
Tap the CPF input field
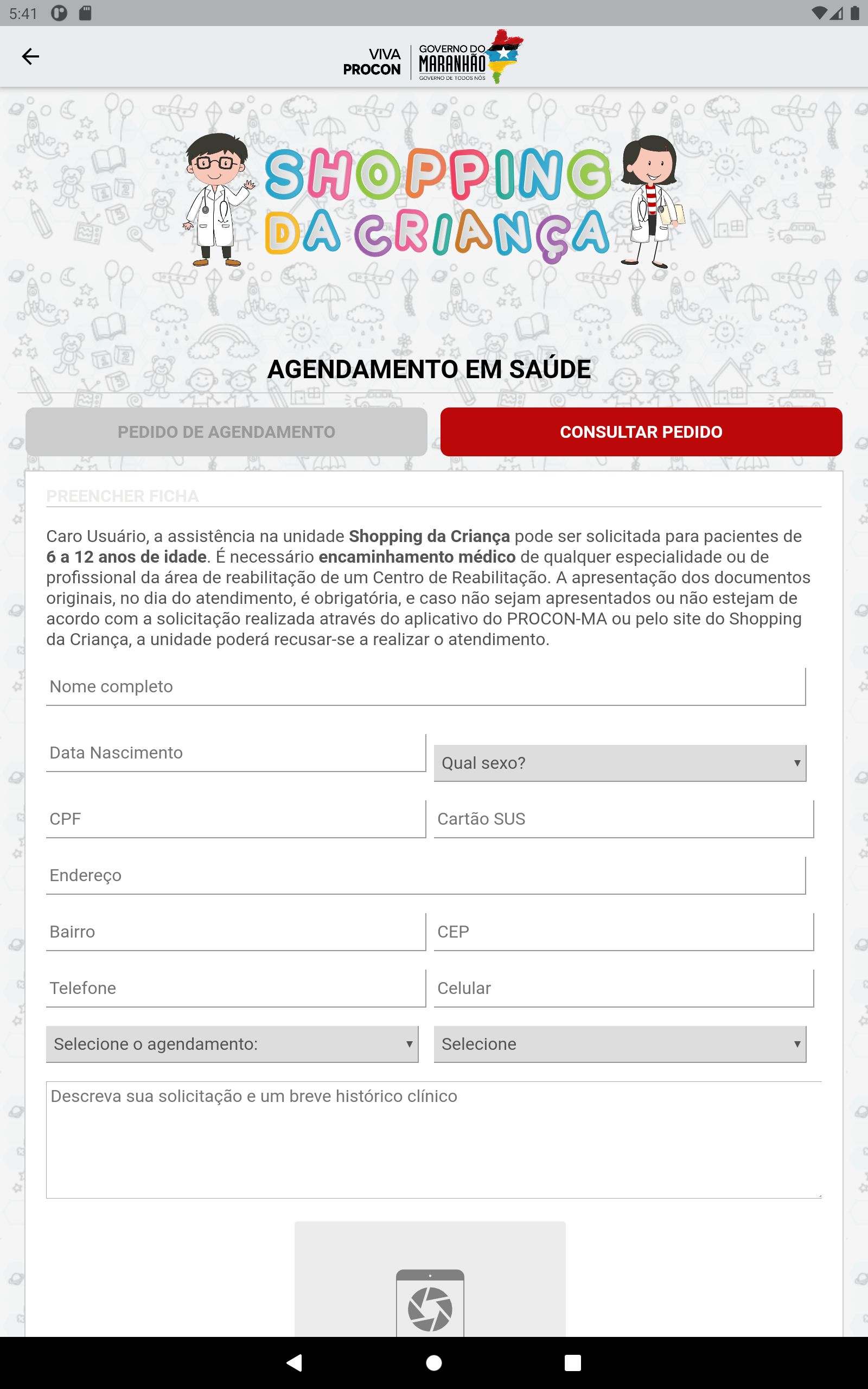235,819
